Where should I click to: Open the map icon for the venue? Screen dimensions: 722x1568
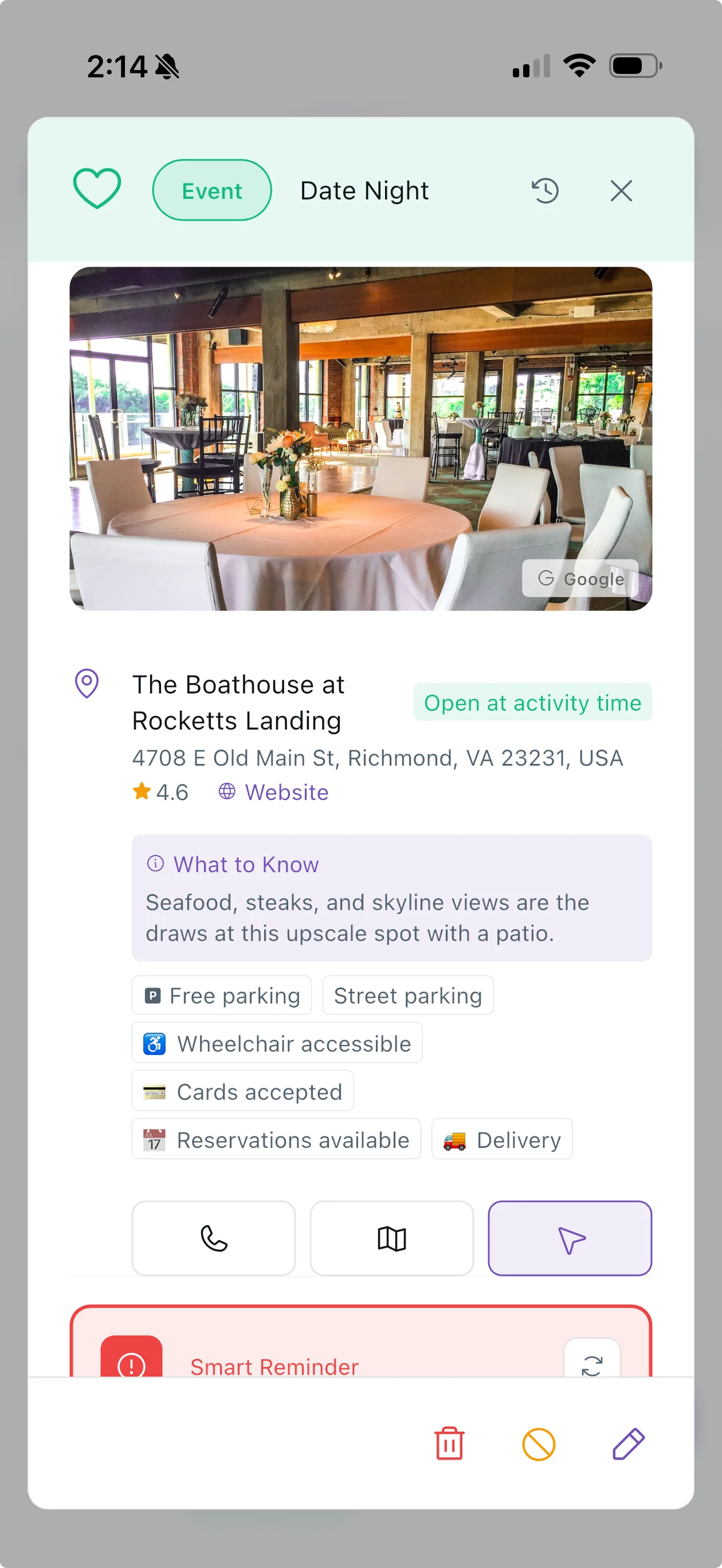(391, 1238)
